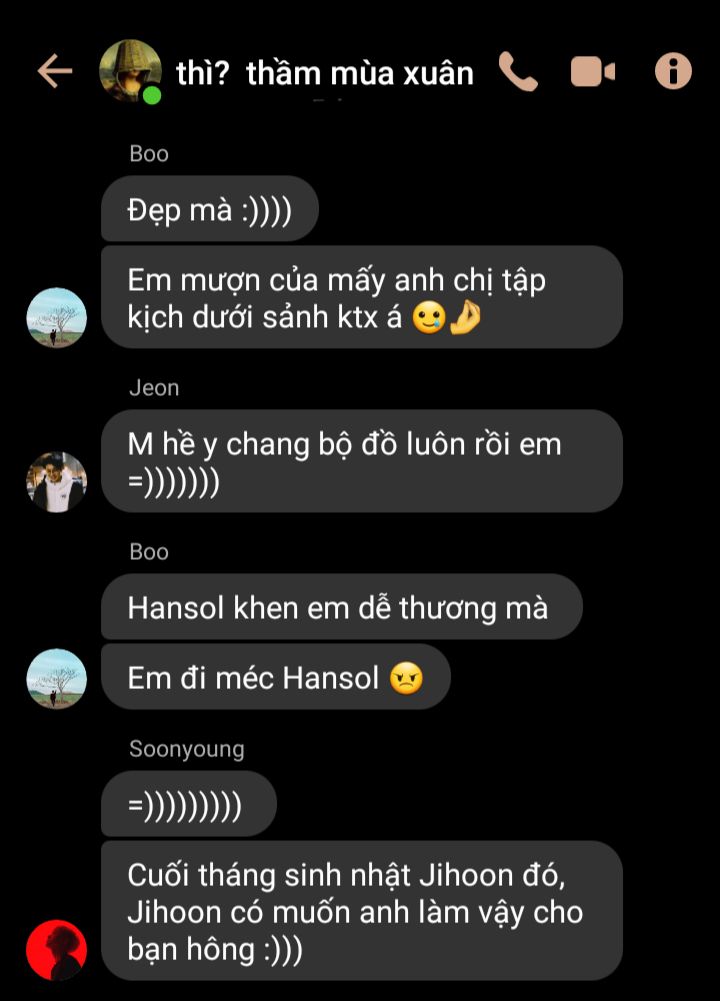Tap Soonyoung's red profile avatar
The height and width of the screenshot is (1001, 720).
tap(56, 950)
